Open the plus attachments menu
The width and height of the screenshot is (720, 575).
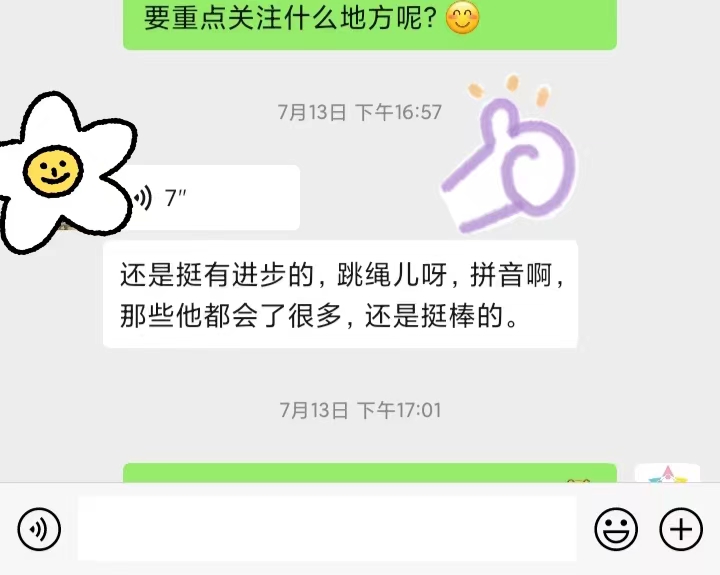(x=681, y=529)
